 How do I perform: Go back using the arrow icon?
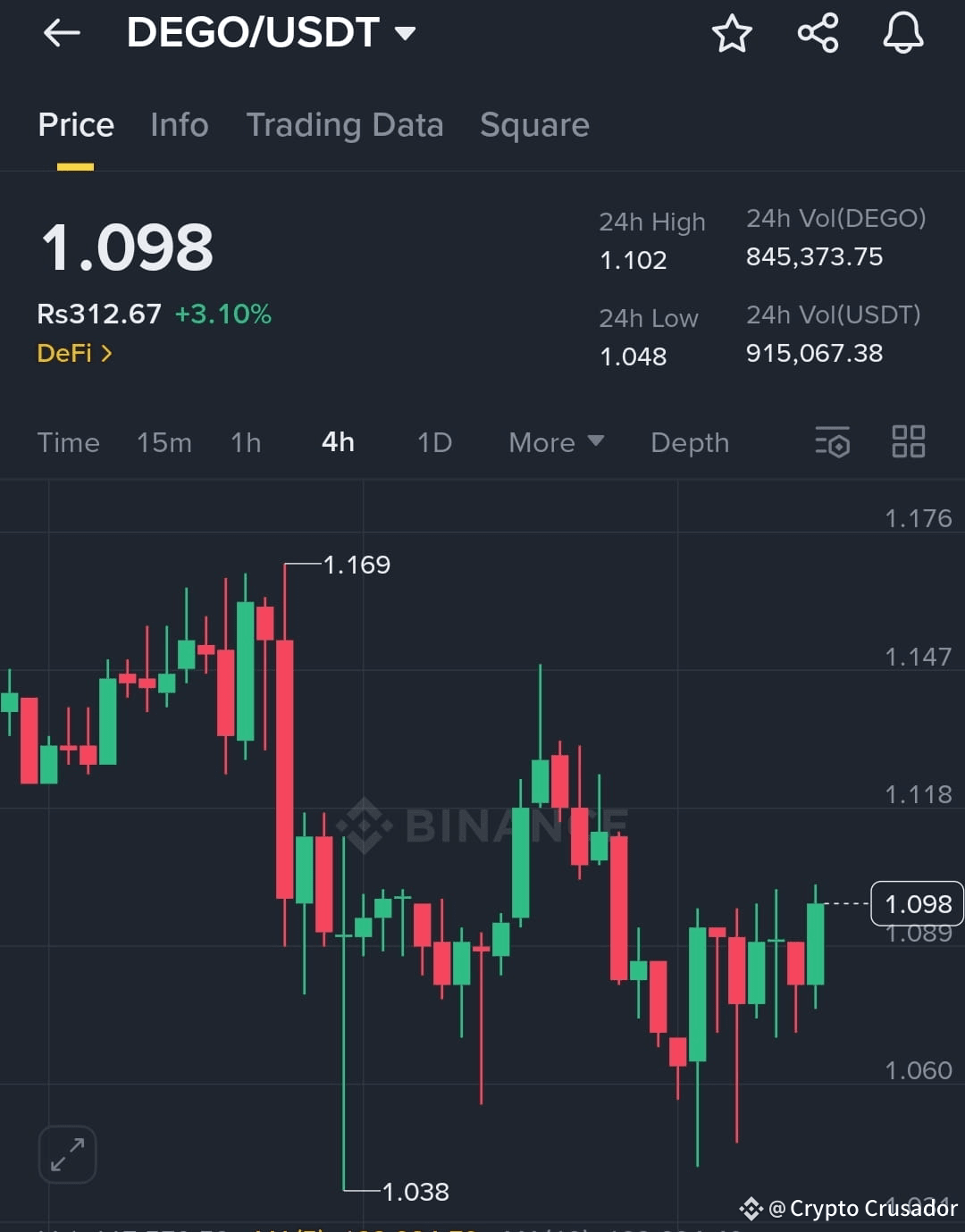60,33
